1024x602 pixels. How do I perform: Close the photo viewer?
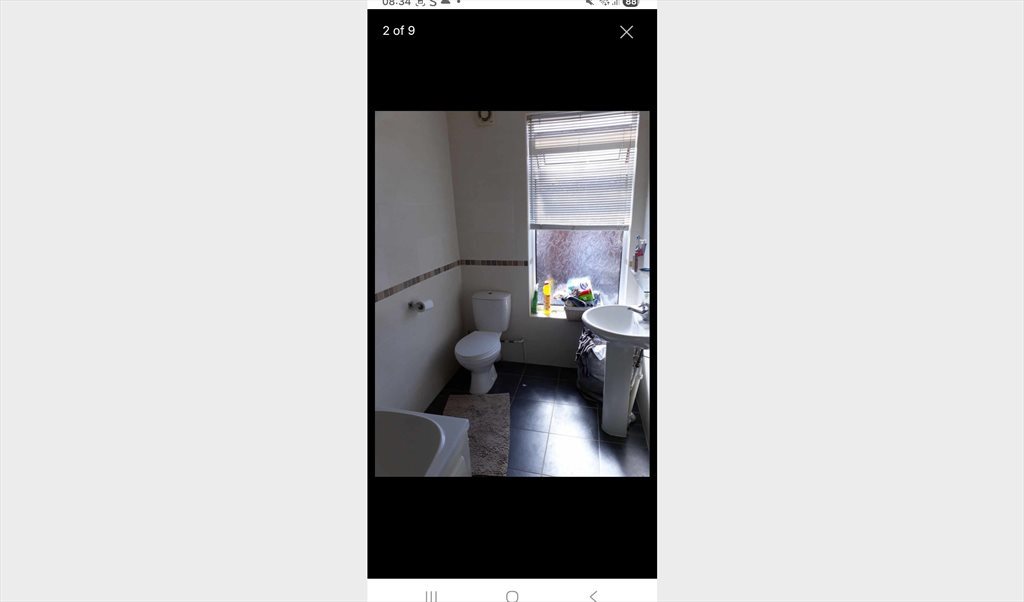[626, 32]
